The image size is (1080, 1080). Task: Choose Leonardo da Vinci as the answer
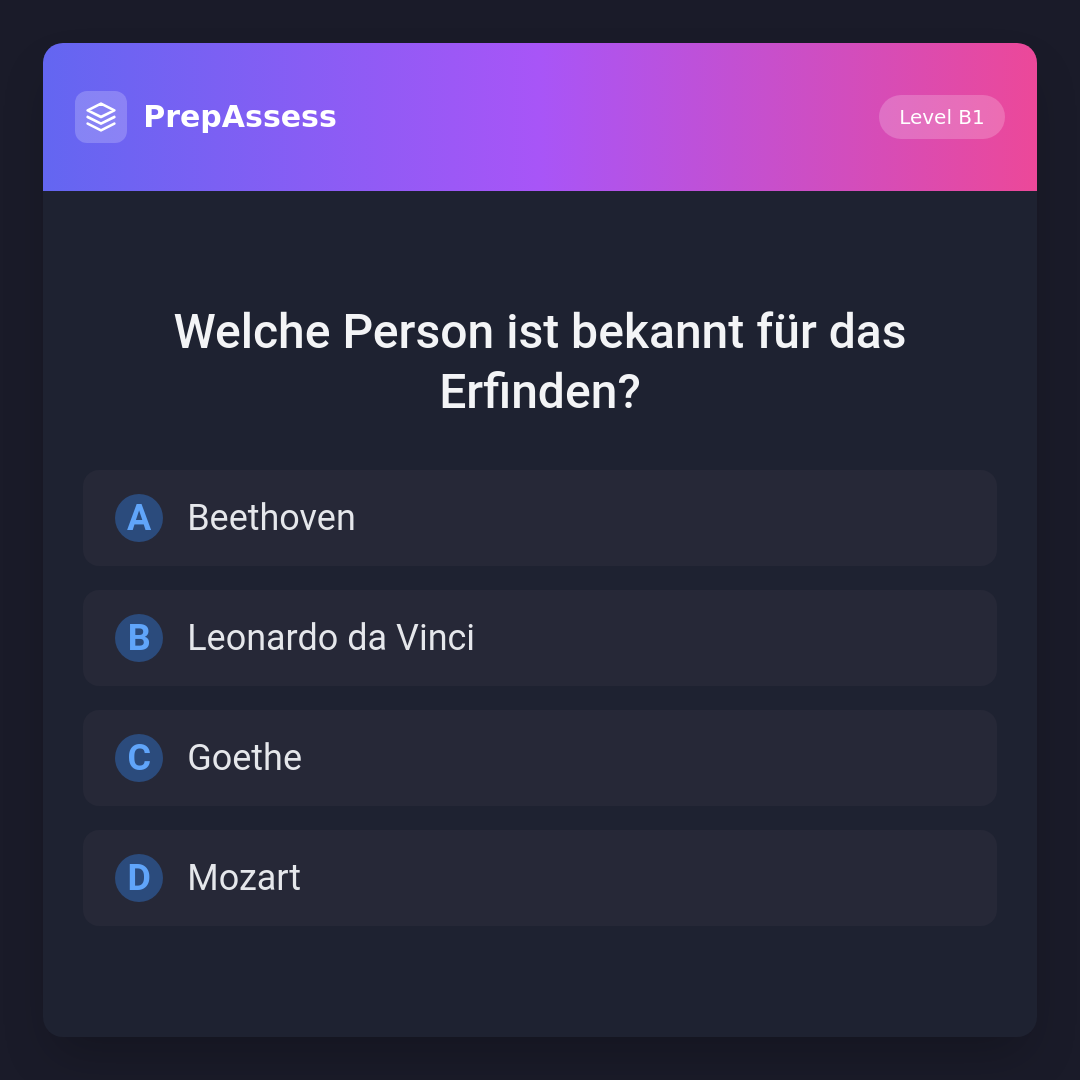click(539, 638)
